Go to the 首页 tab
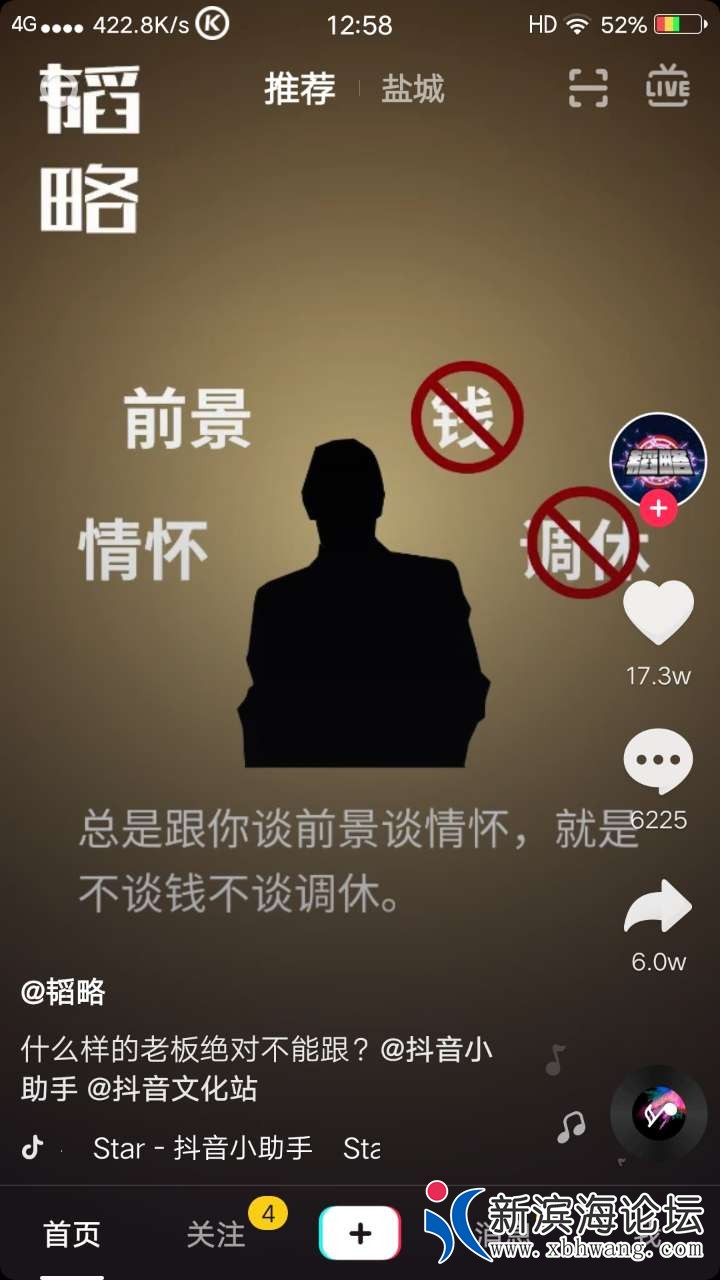720x1280 pixels. click(72, 1234)
